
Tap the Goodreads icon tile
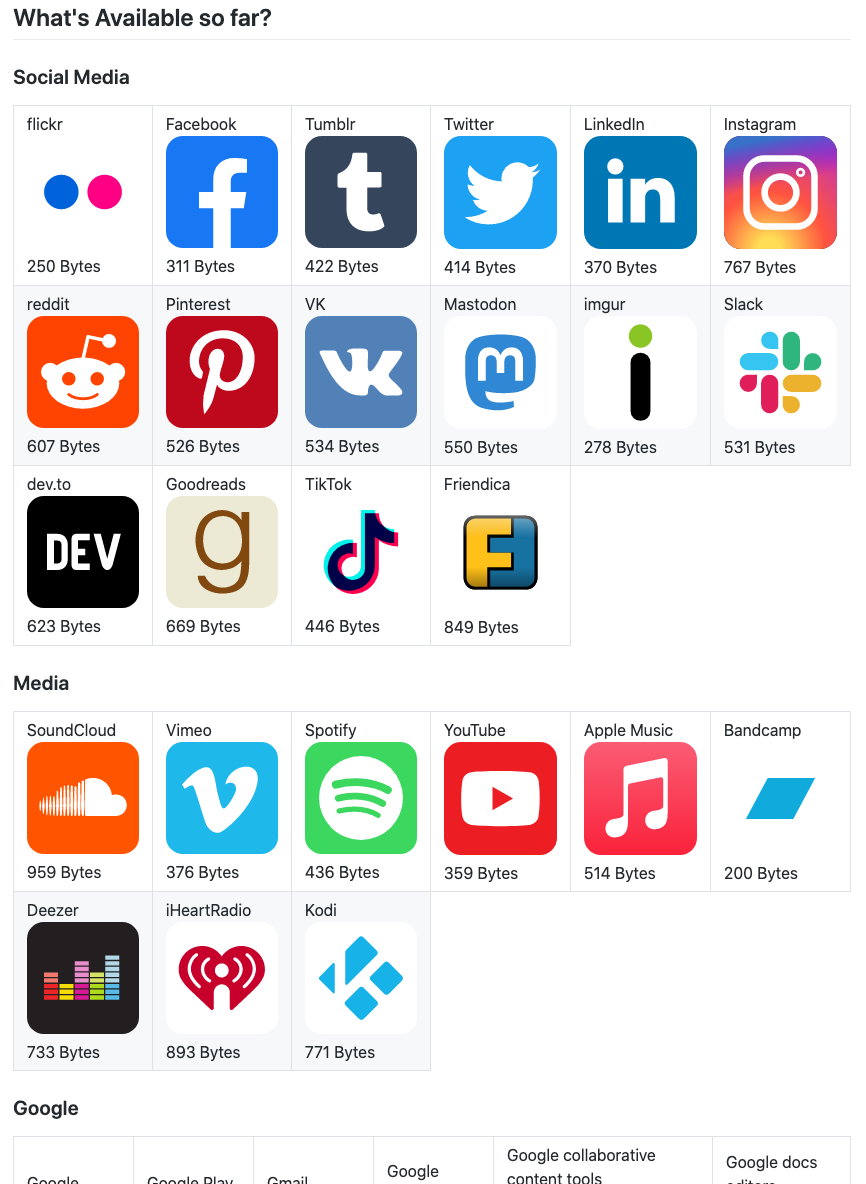coord(222,552)
